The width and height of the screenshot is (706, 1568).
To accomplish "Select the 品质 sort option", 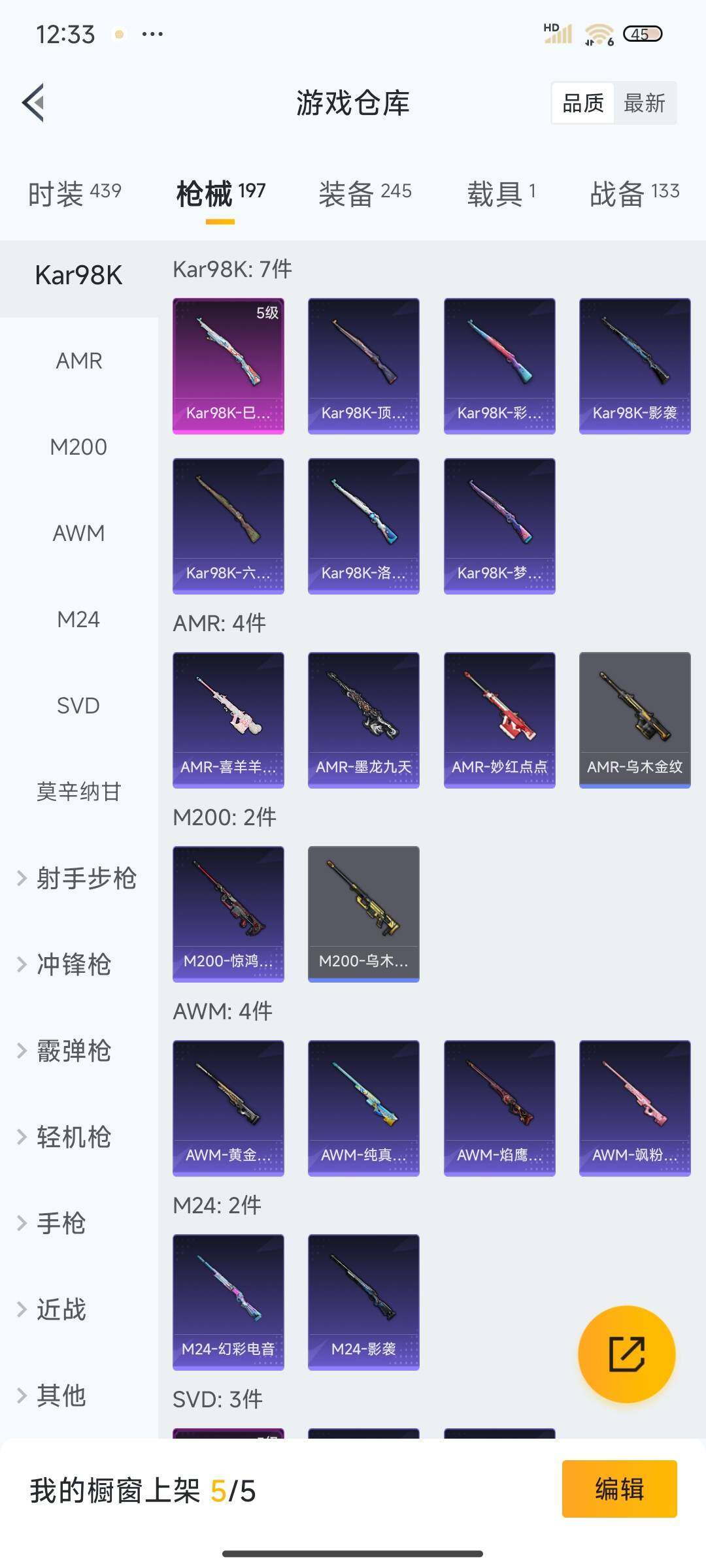I will point(583,103).
